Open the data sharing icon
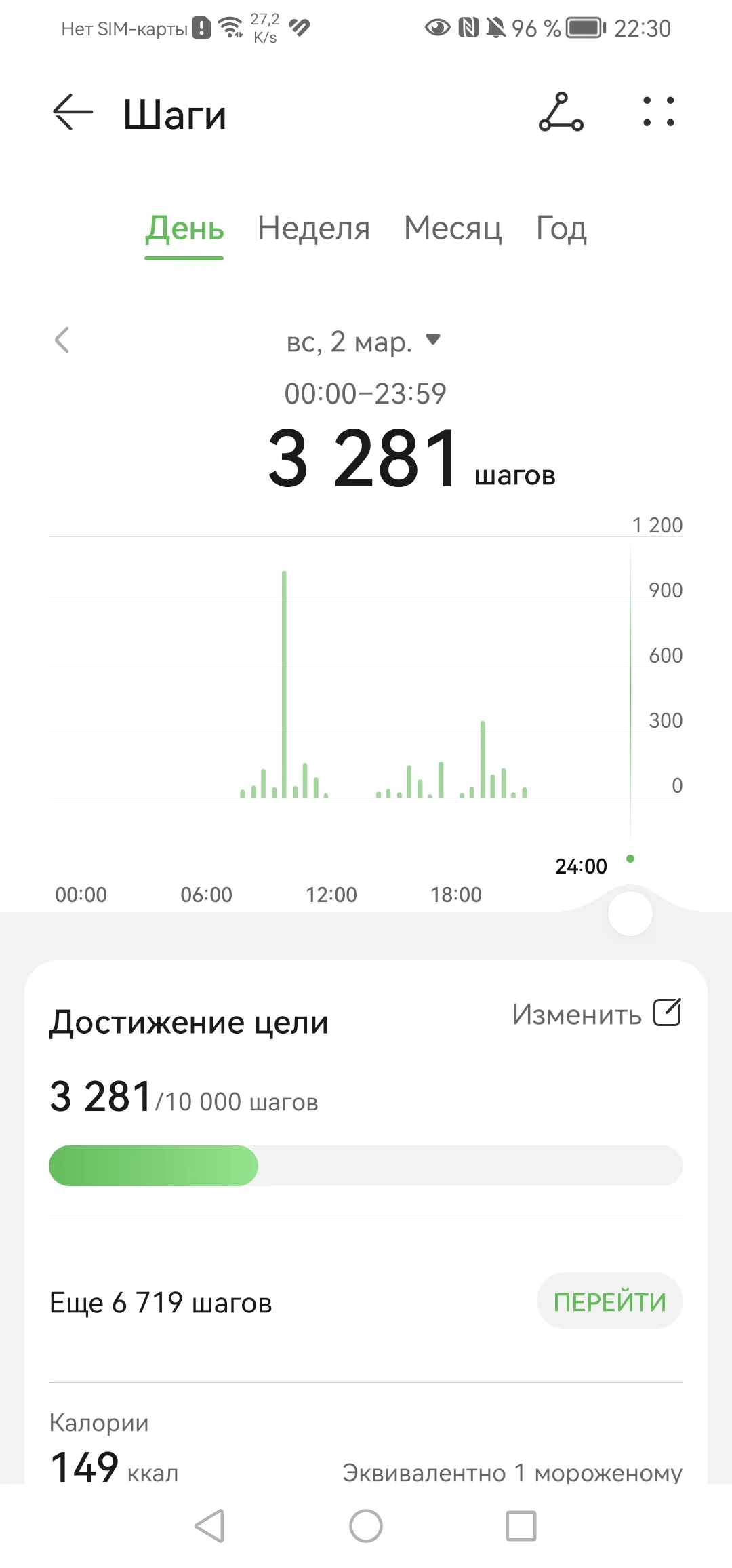The width and height of the screenshot is (732, 1568). (561, 113)
